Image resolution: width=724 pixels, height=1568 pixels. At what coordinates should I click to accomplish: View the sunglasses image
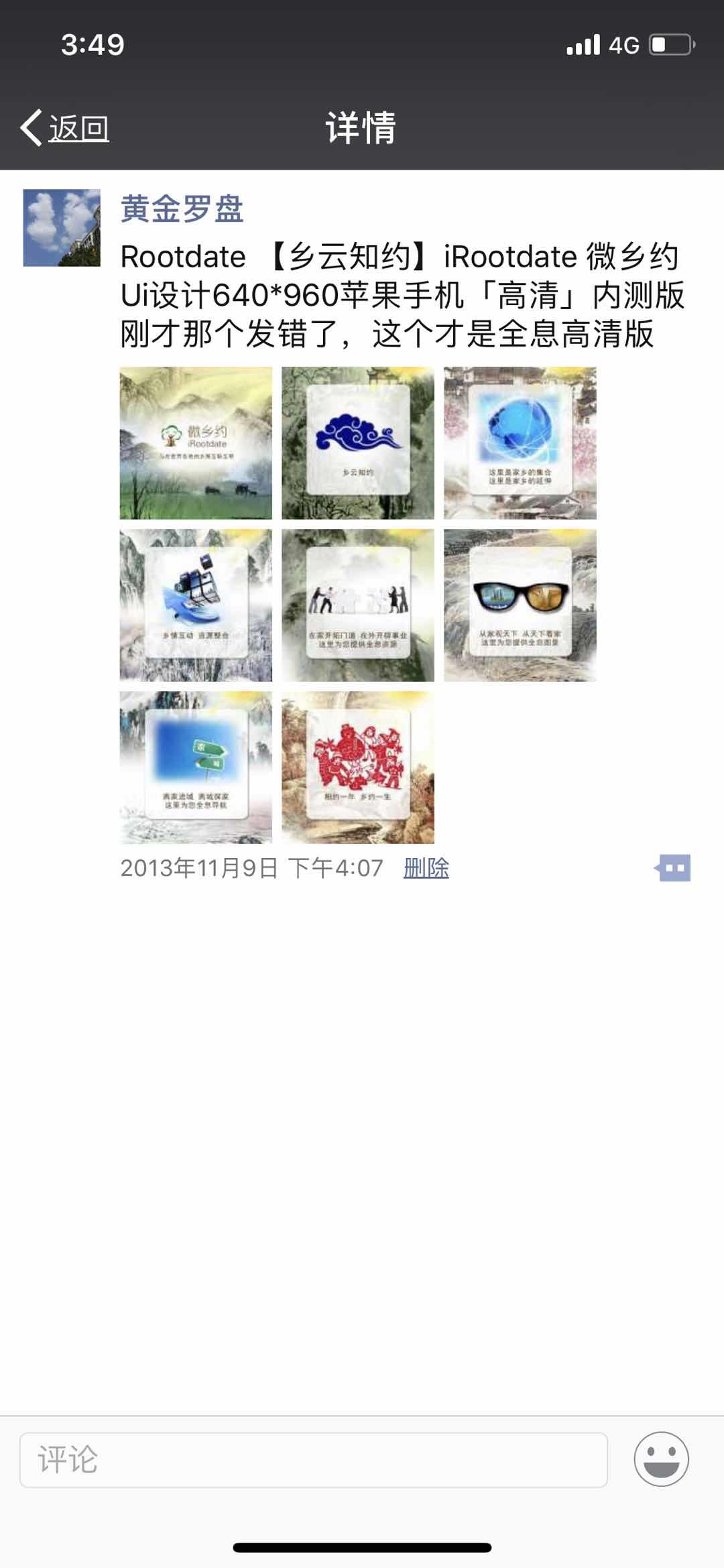[x=520, y=605]
